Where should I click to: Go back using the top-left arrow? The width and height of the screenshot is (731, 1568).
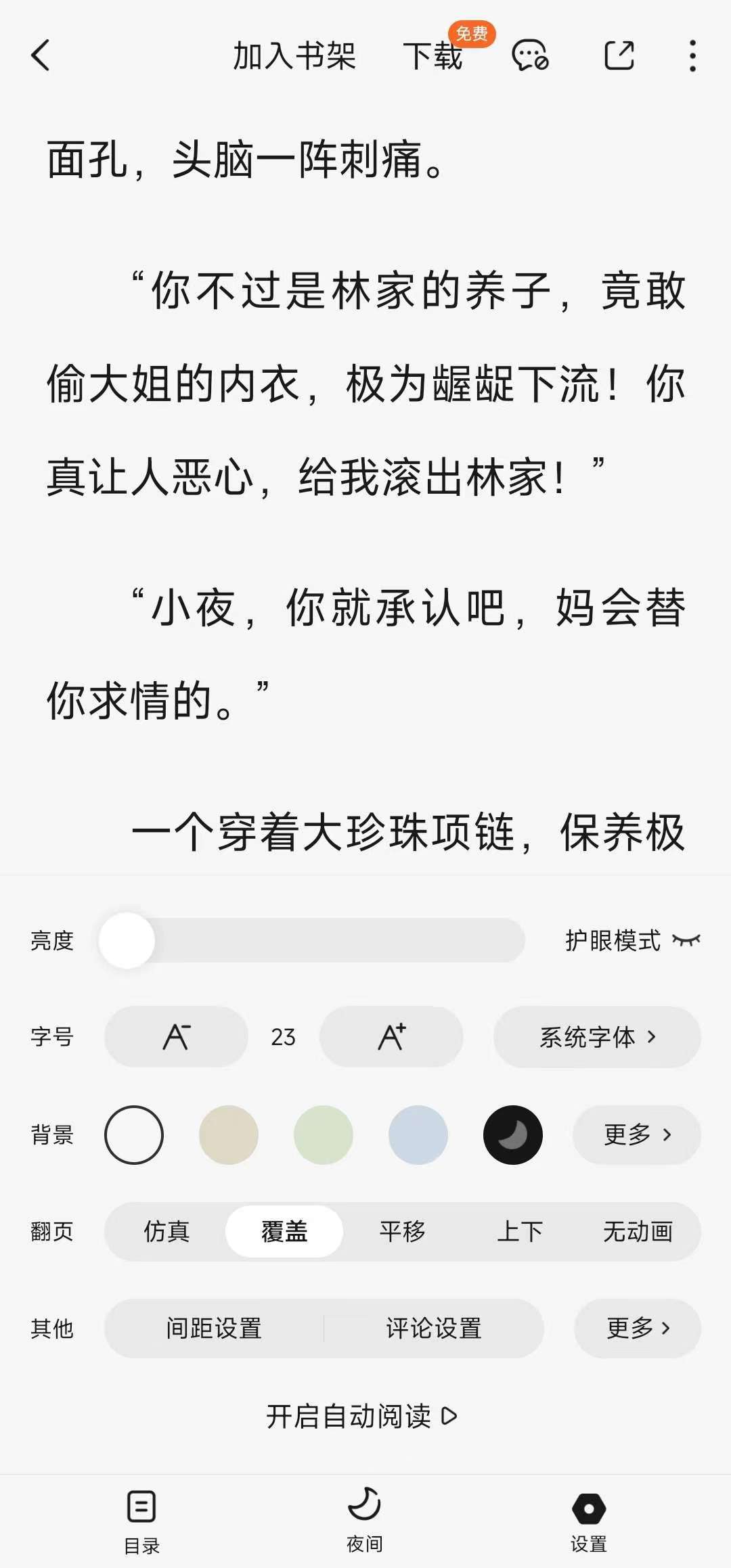[x=41, y=55]
